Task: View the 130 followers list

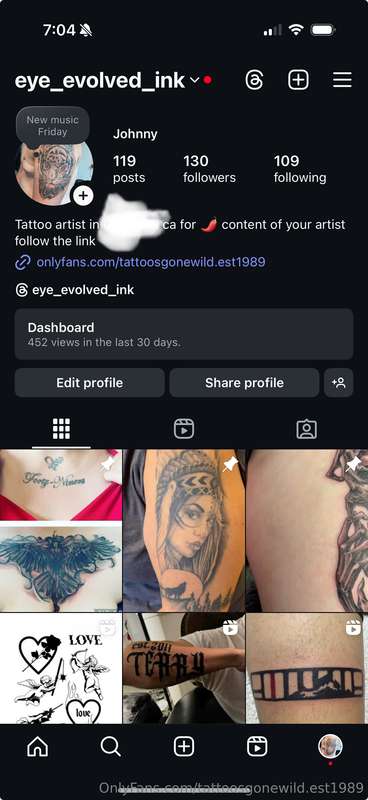Action: (x=209, y=169)
